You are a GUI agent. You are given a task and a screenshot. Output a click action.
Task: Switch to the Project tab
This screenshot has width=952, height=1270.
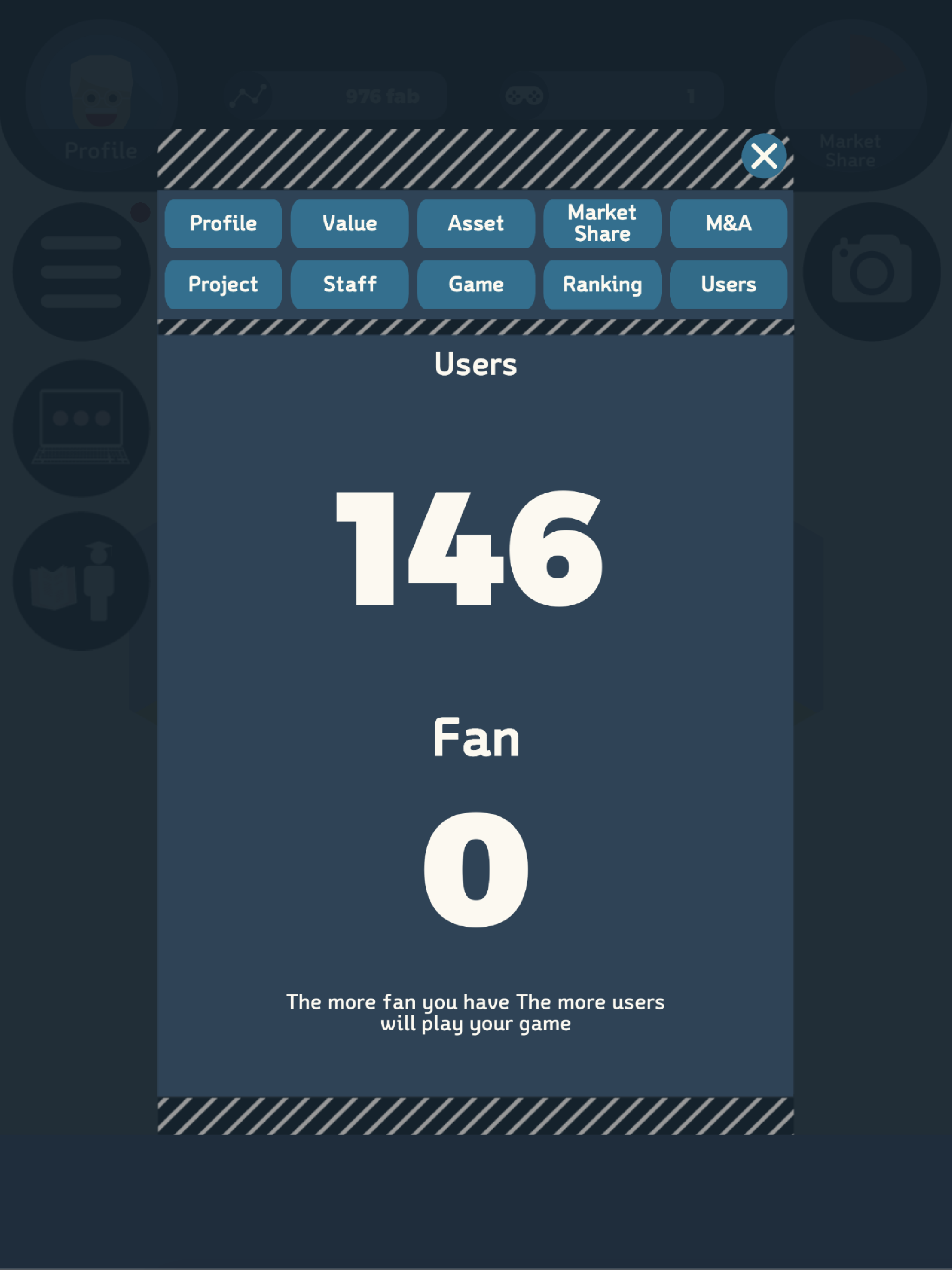point(223,284)
